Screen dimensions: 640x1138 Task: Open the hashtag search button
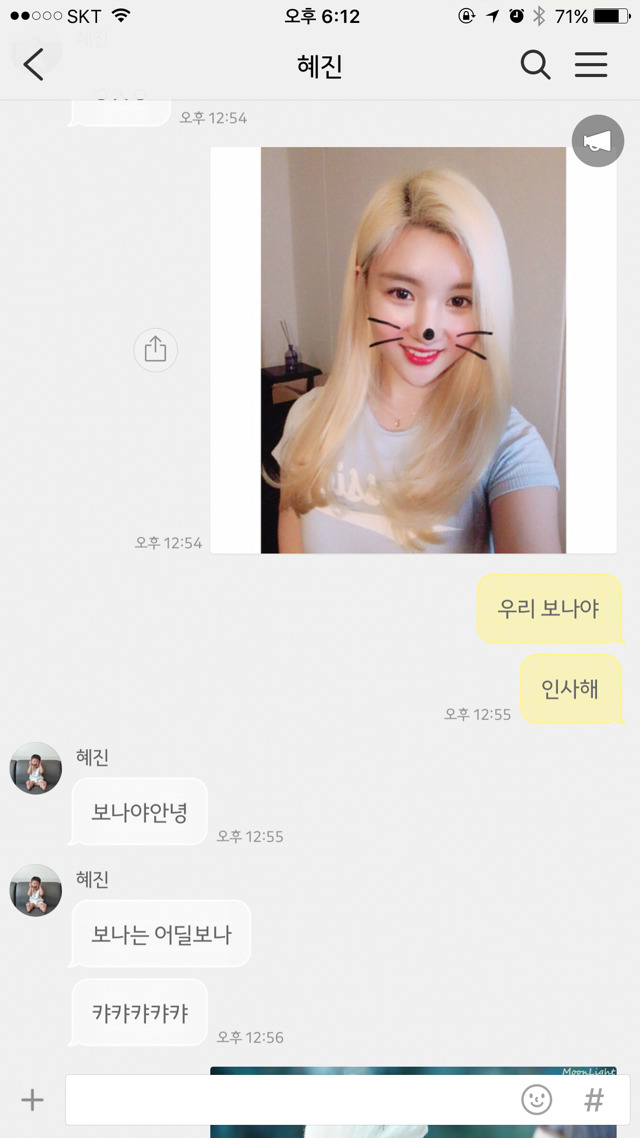tap(594, 1100)
